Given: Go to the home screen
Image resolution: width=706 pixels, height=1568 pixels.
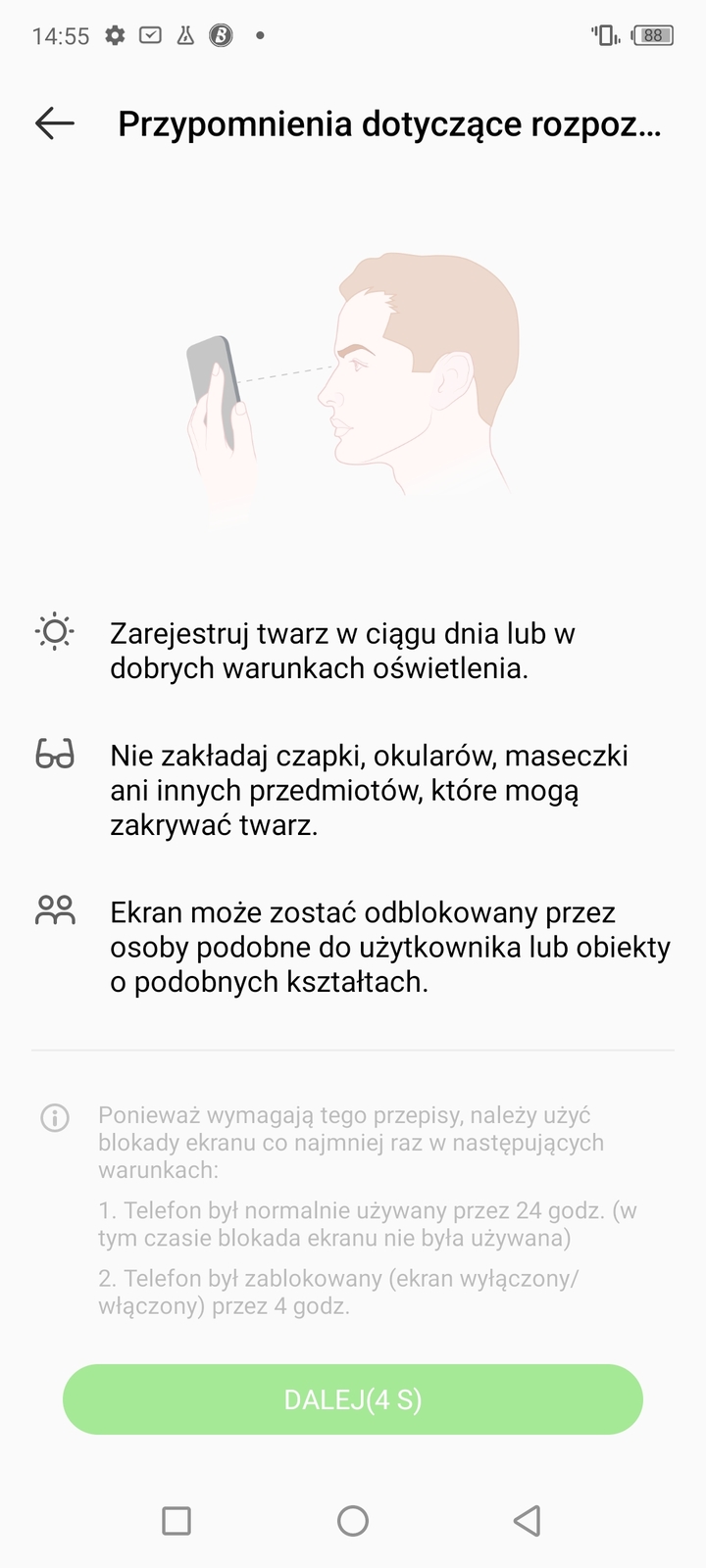Looking at the screenshot, I should 353,1521.
